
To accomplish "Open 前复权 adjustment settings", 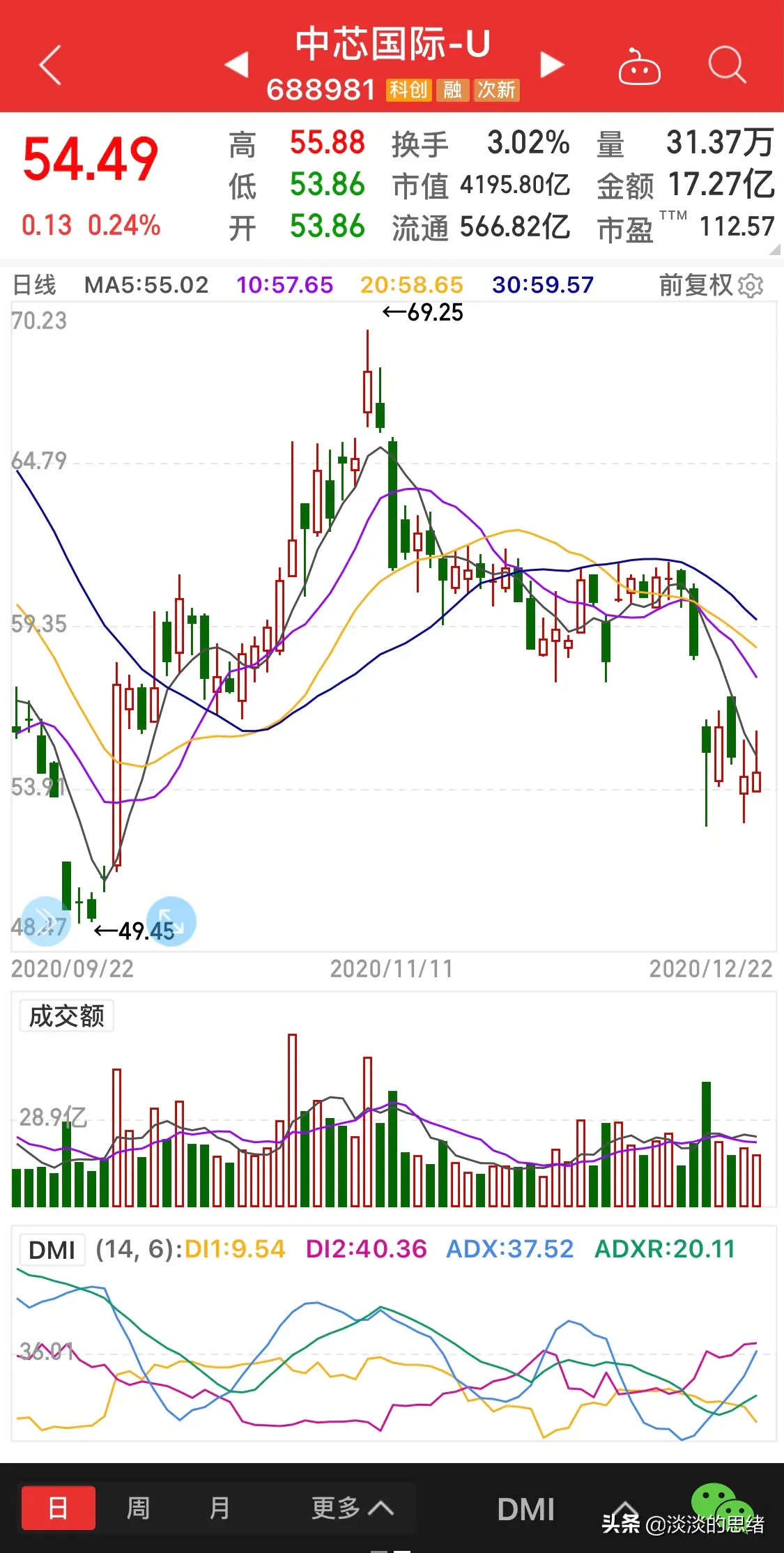I will (x=711, y=285).
